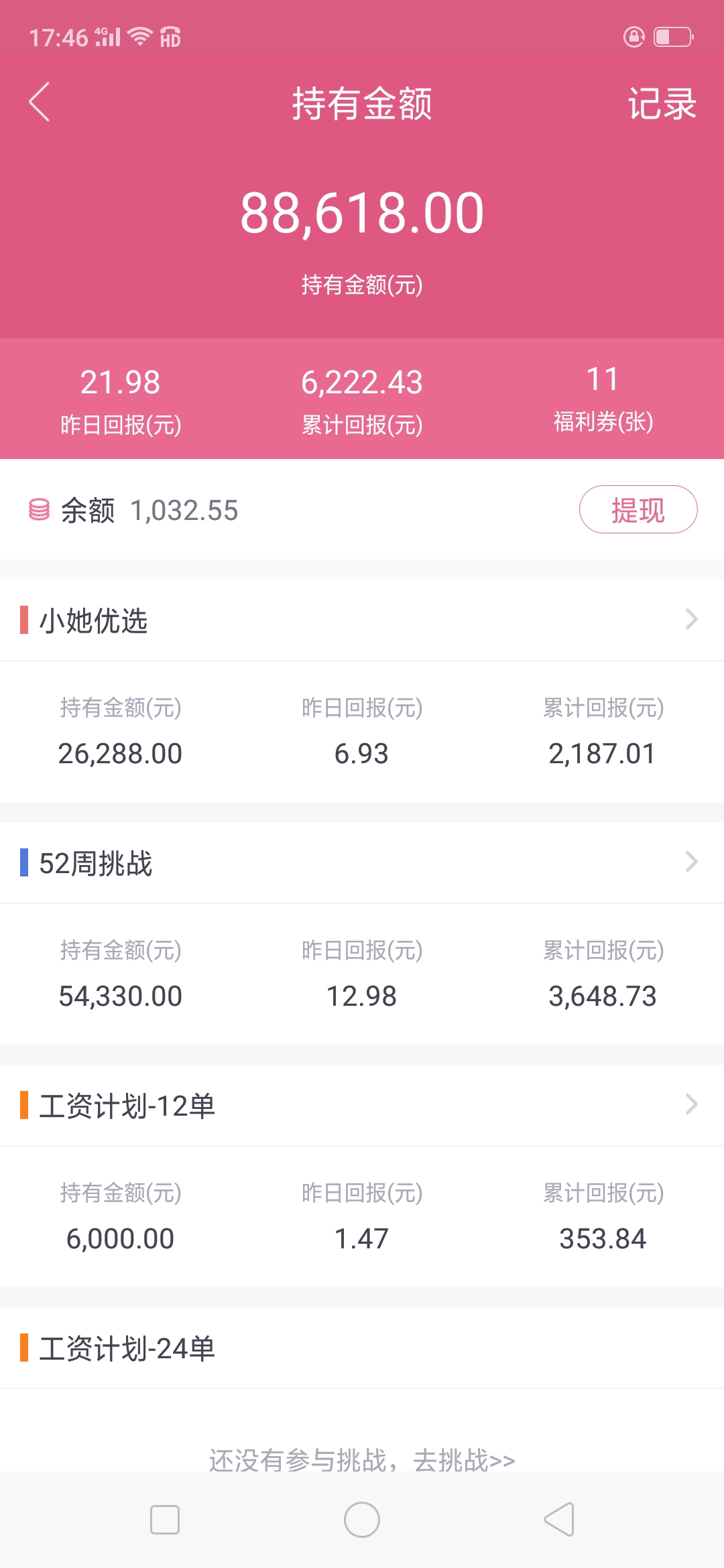This screenshot has width=724, height=1568.
Task: Open 52周挑战 holdings details
Action: (x=362, y=863)
